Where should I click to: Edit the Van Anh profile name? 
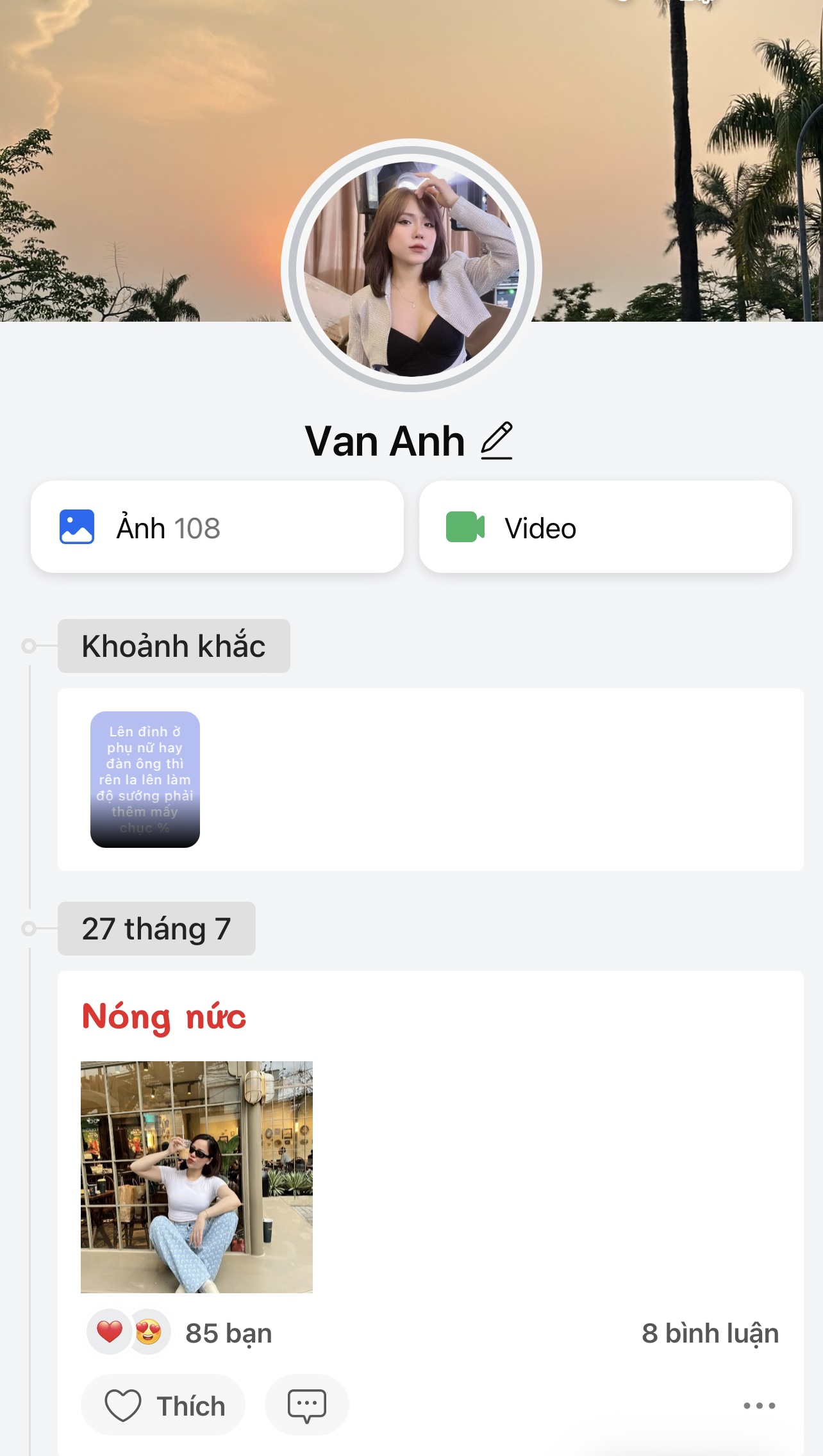(x=497, y=441)
